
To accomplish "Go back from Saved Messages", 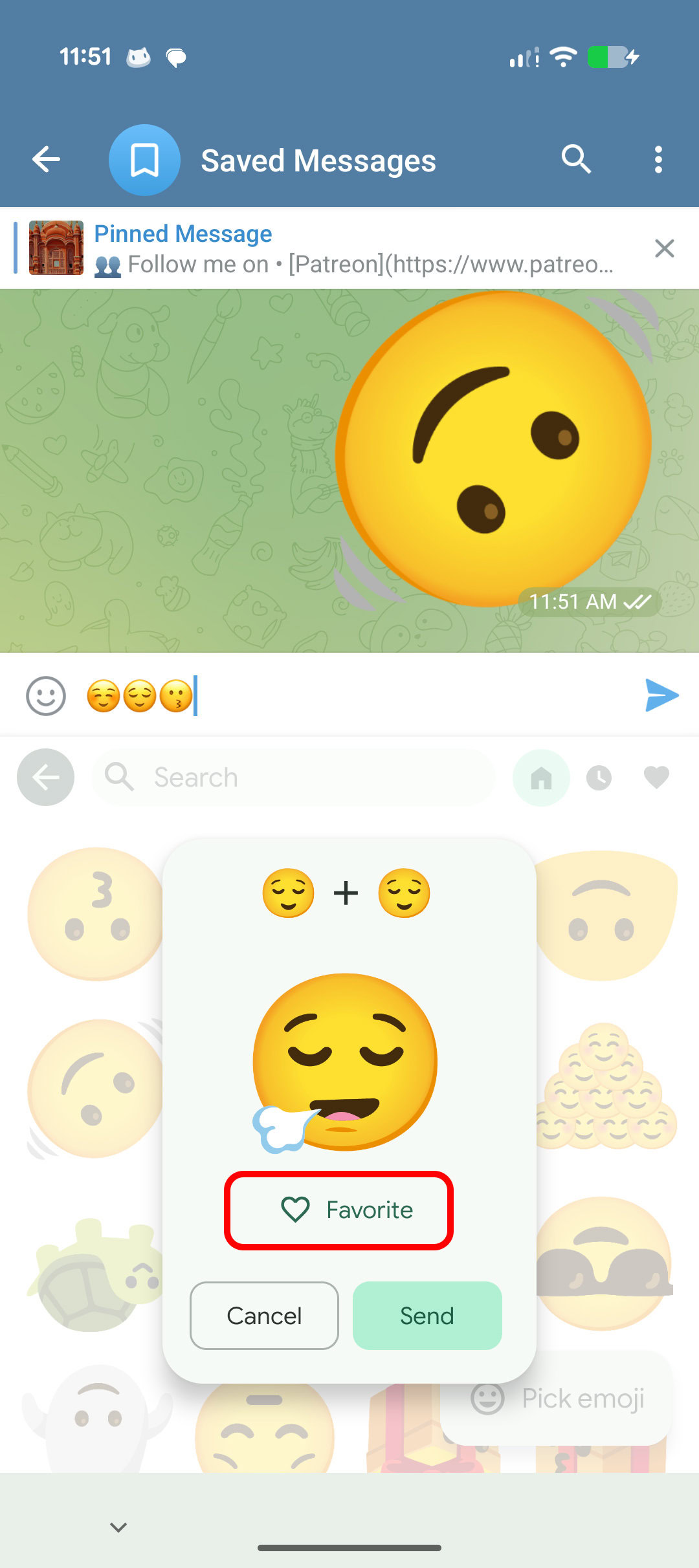I will [46, 160].
